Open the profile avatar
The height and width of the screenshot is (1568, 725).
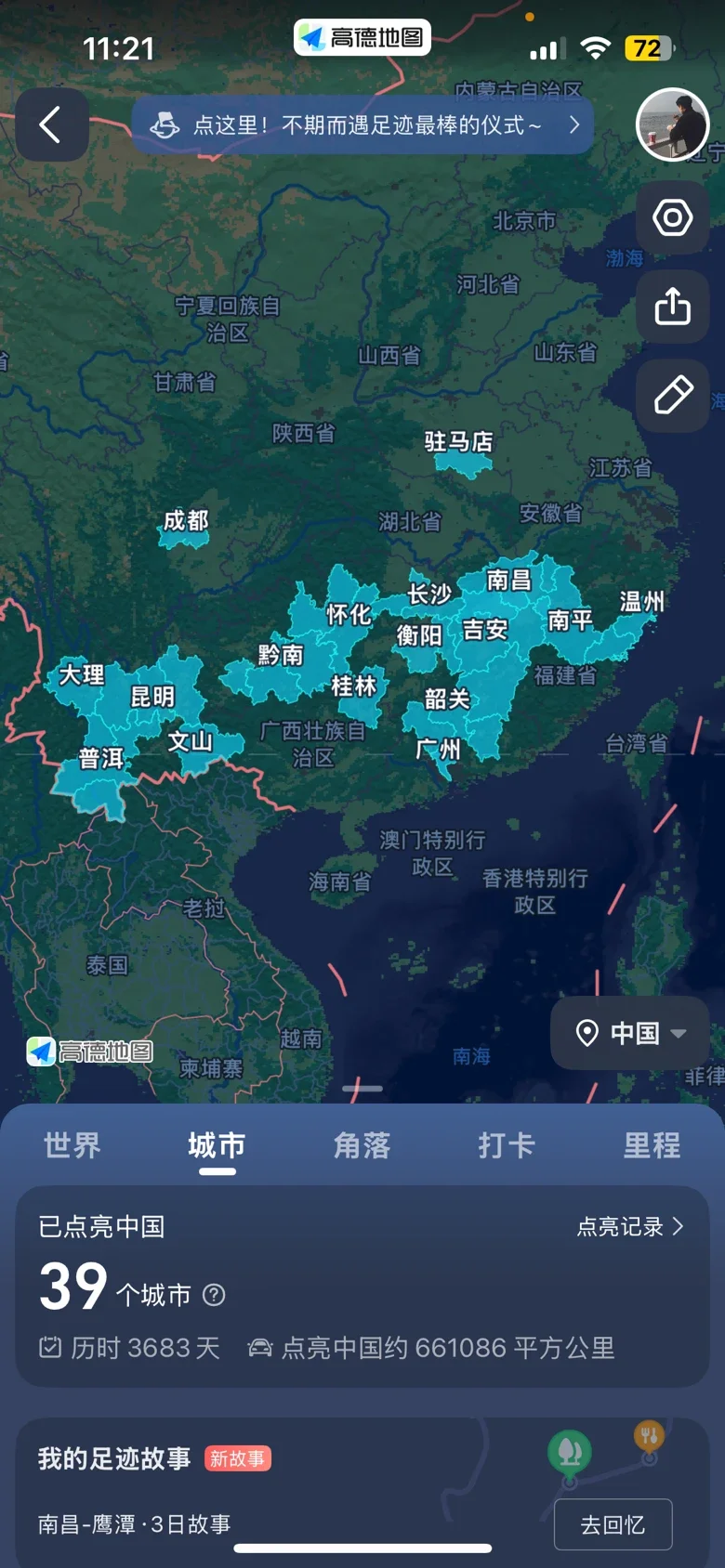[673, 124]
